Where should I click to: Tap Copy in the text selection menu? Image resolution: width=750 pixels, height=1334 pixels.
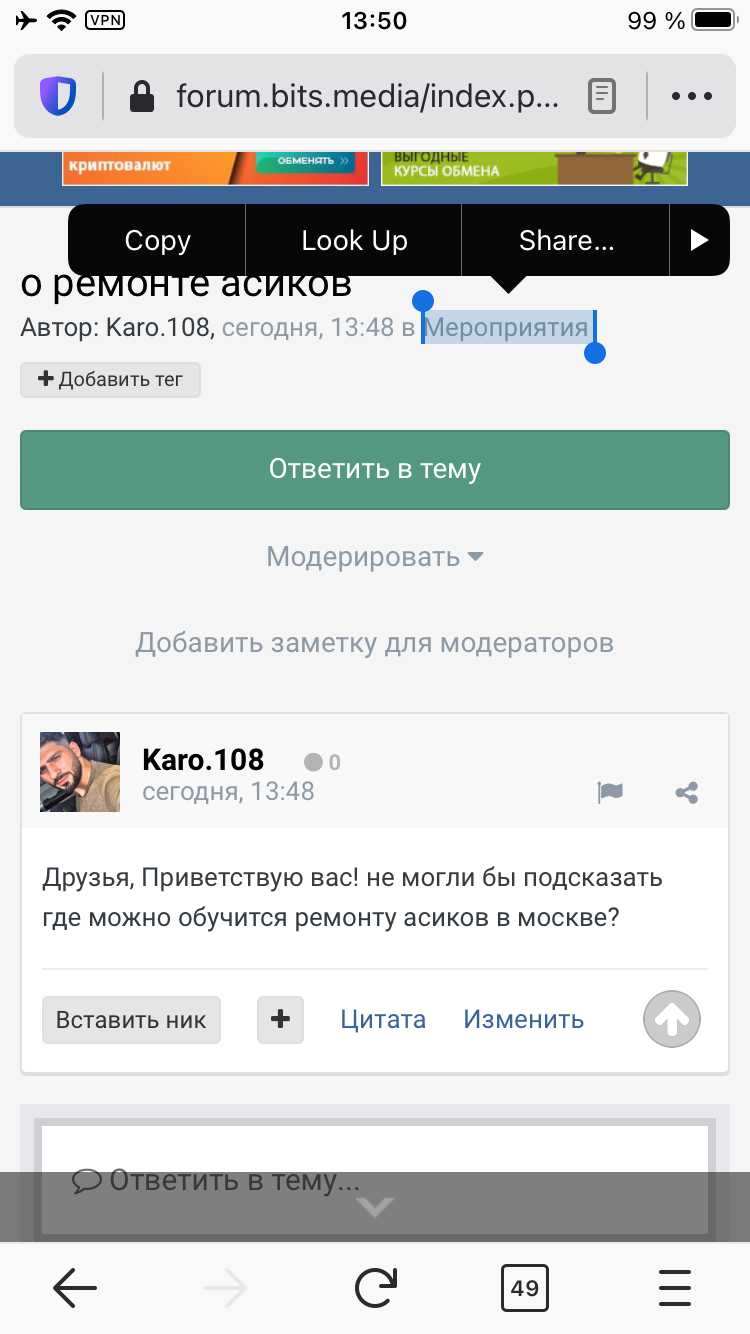coord(157,240)
